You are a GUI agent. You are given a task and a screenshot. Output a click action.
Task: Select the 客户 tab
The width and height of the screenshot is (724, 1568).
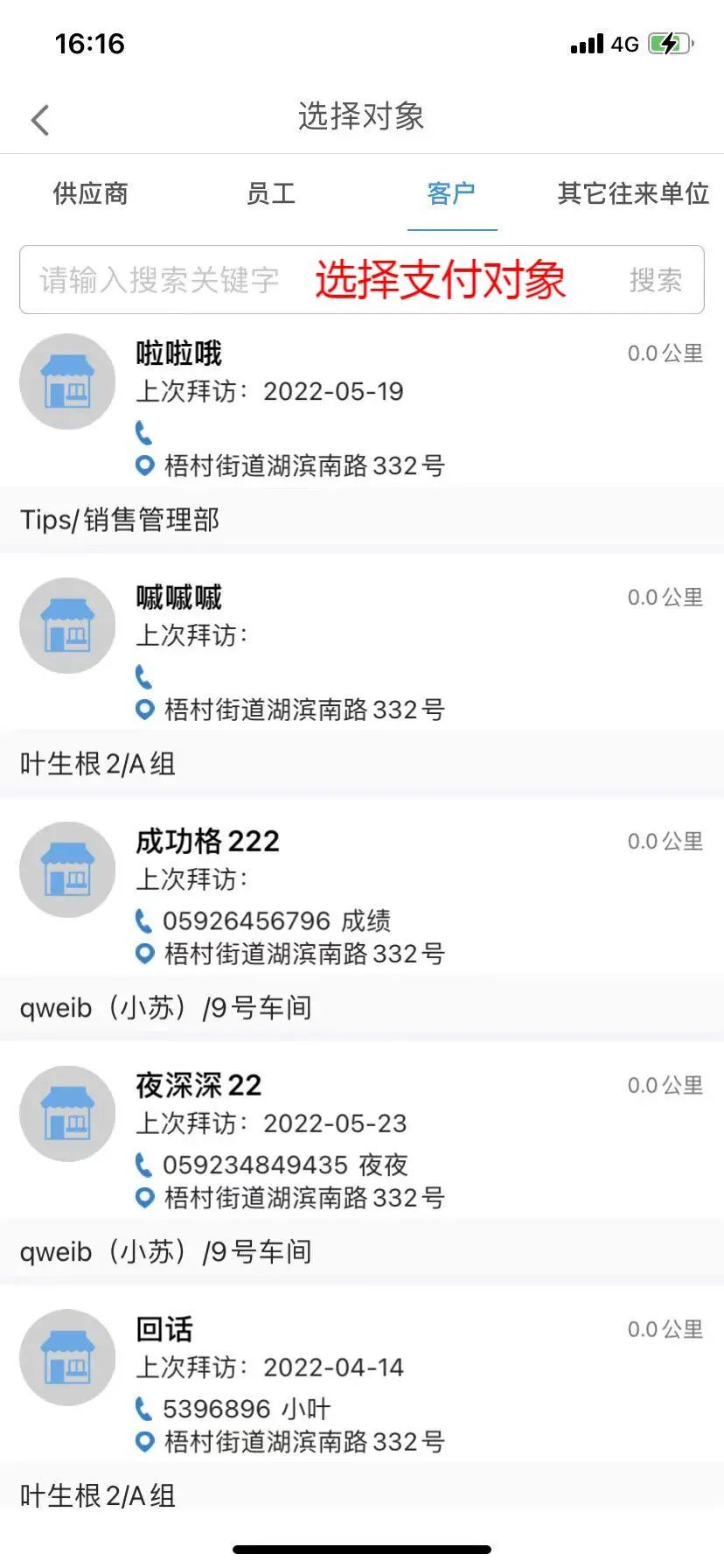pos(451,193)
